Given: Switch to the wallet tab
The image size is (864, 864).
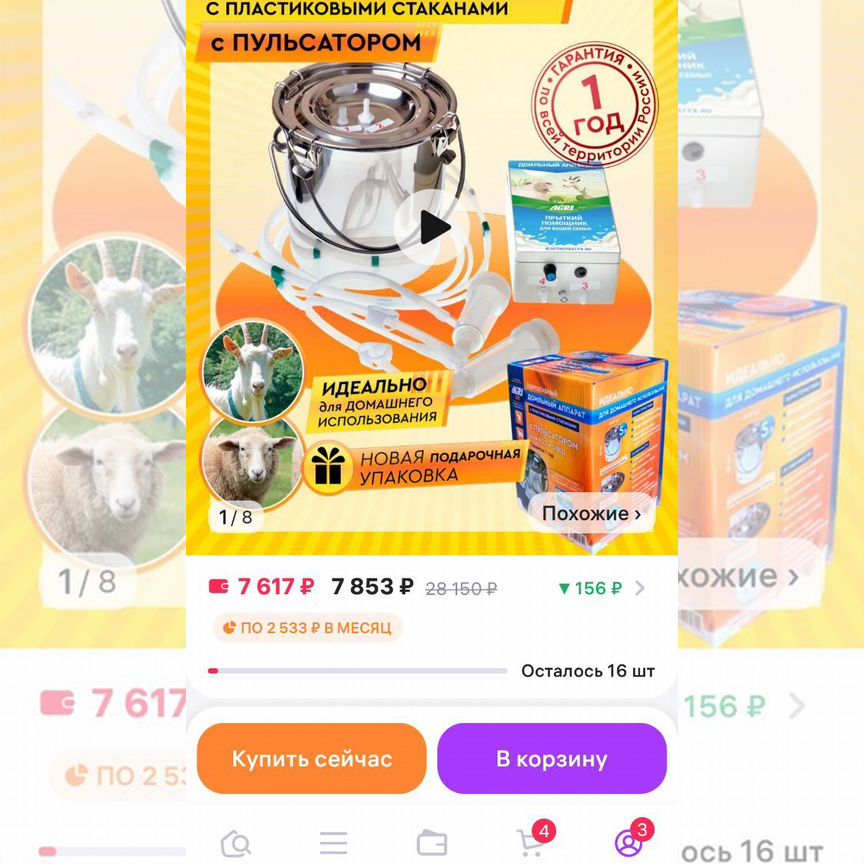Looking at the screenshot, I should click(432, 843).
